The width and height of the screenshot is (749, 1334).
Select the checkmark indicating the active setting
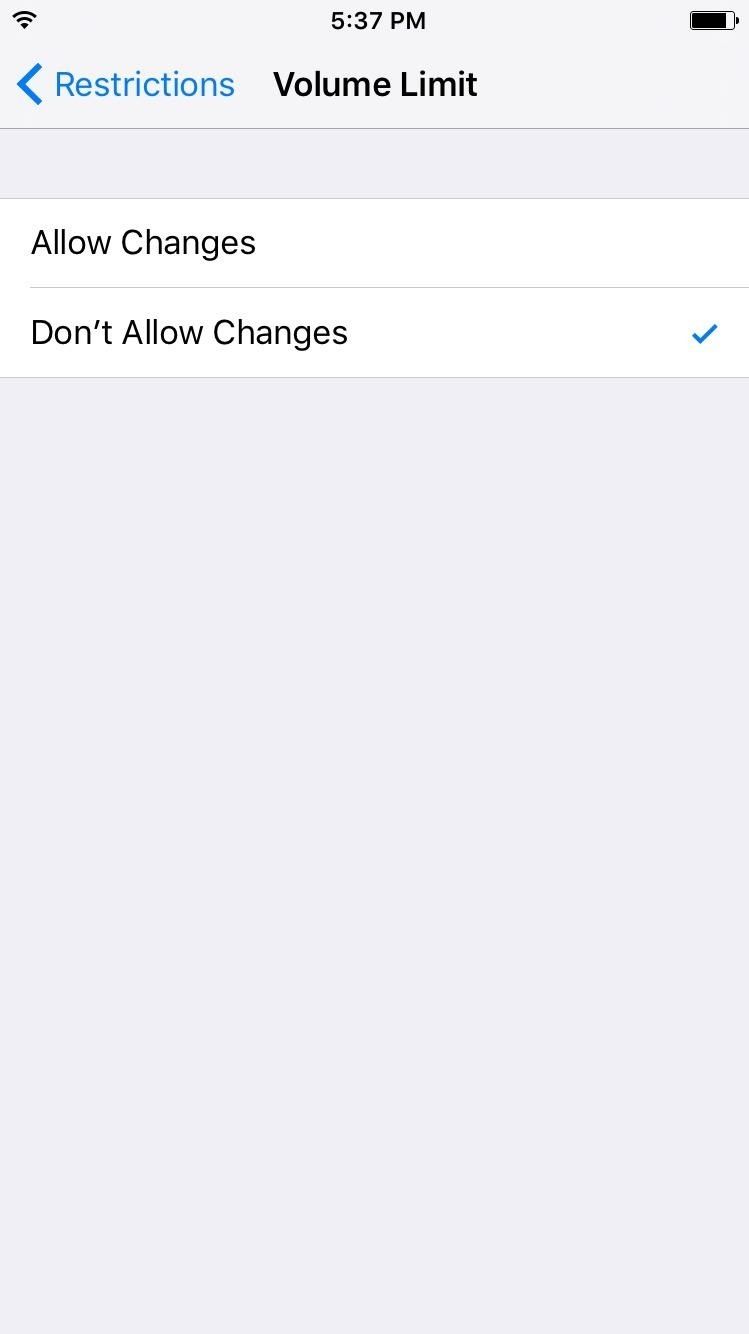(x=705, y=333)
